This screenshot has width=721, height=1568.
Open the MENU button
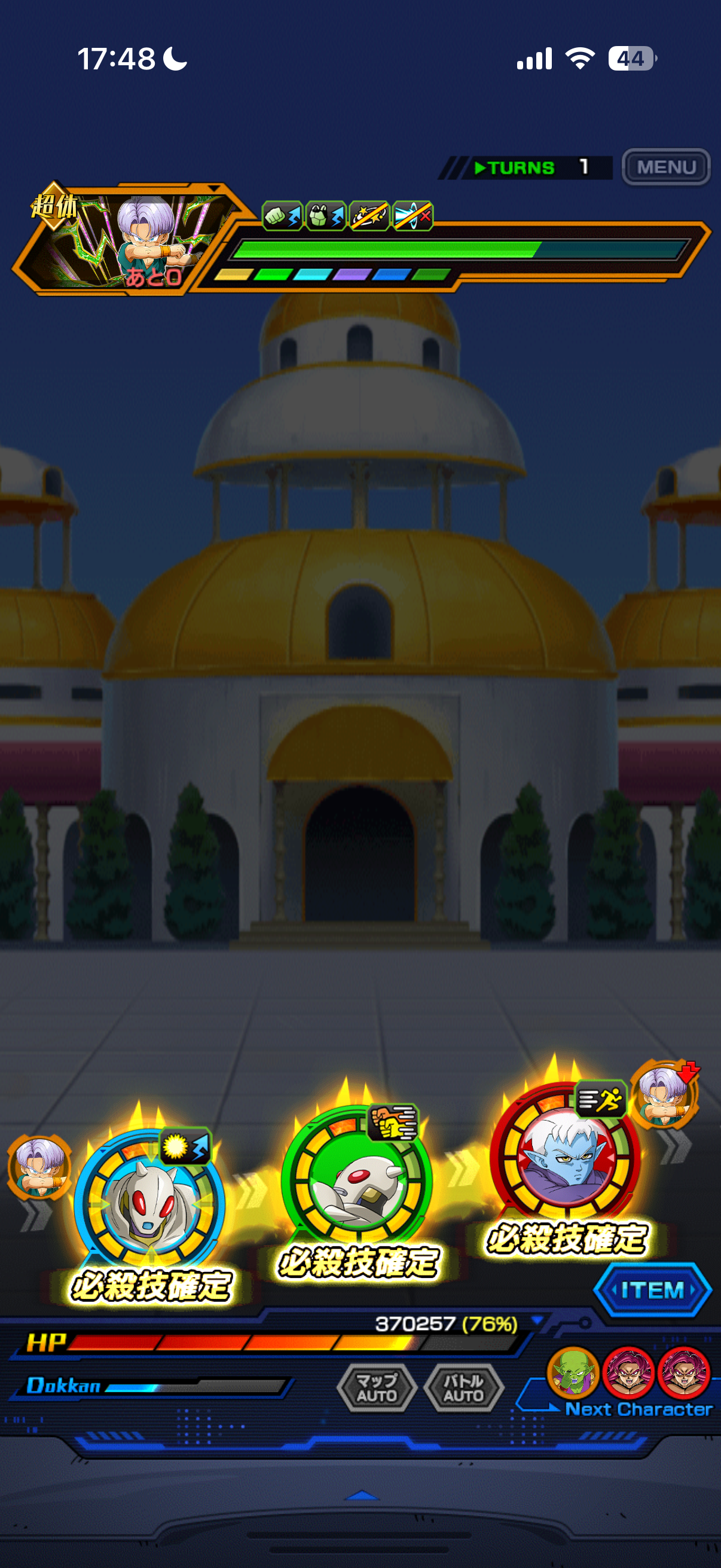[x=665, y=167]
